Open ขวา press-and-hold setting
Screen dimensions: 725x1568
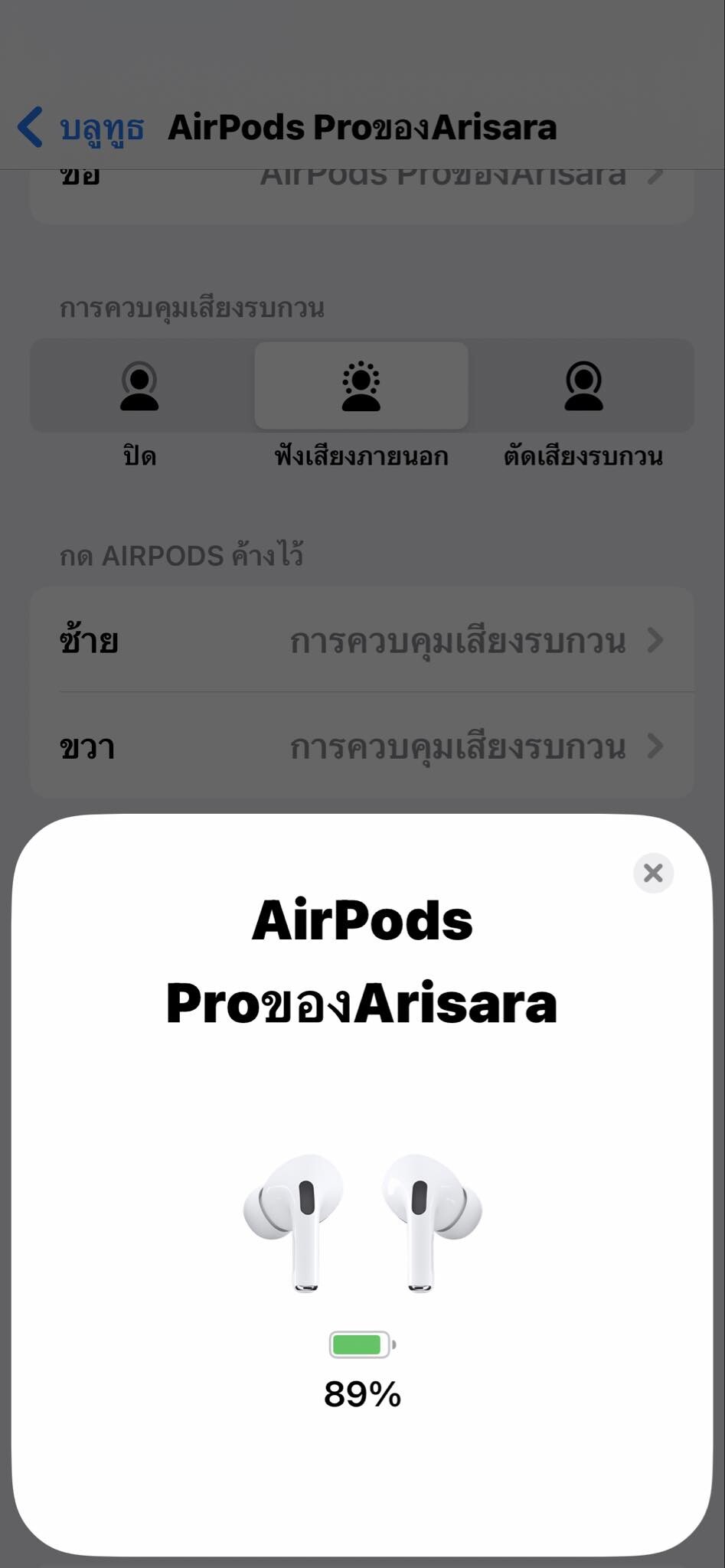tap(362, 746)
